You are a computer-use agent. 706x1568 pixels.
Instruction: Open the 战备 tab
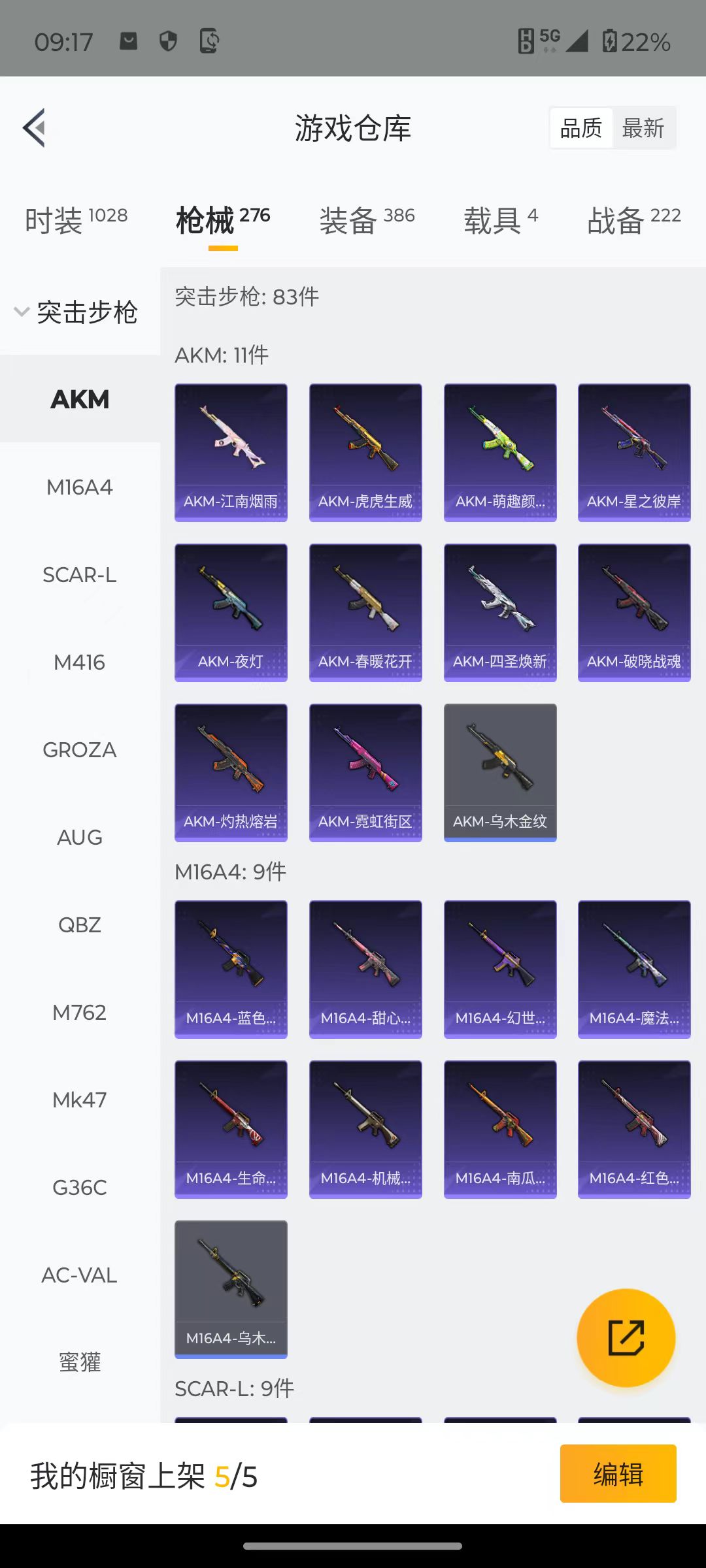[634, 220]
